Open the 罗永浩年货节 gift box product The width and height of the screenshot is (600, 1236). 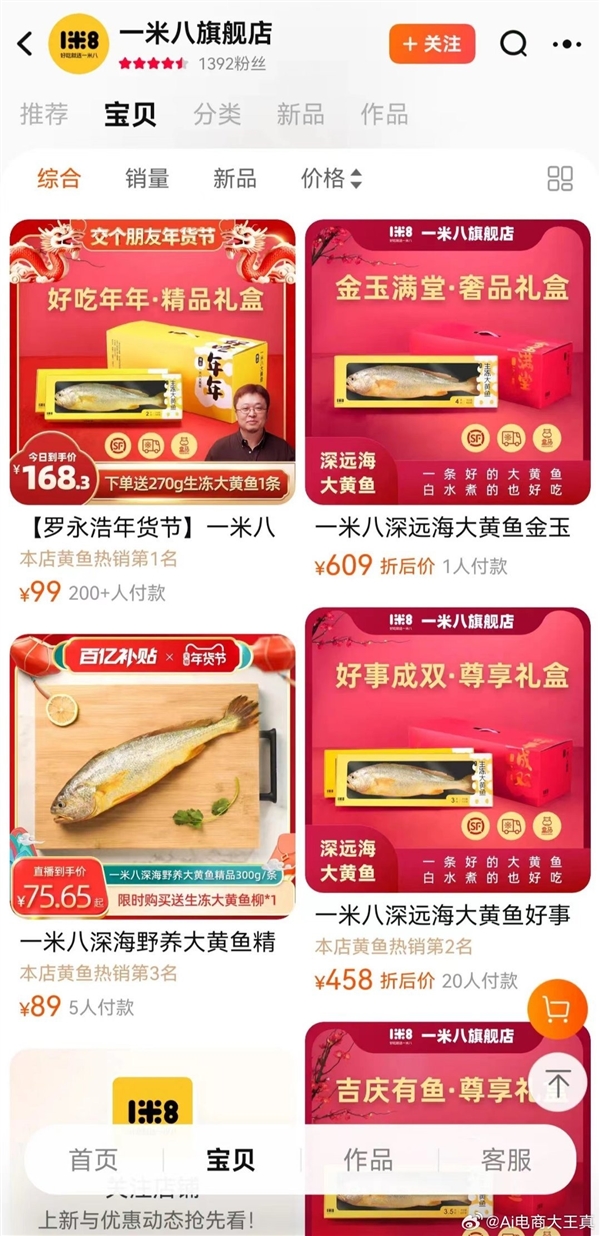pyautogui.click(x=153, y=362)
